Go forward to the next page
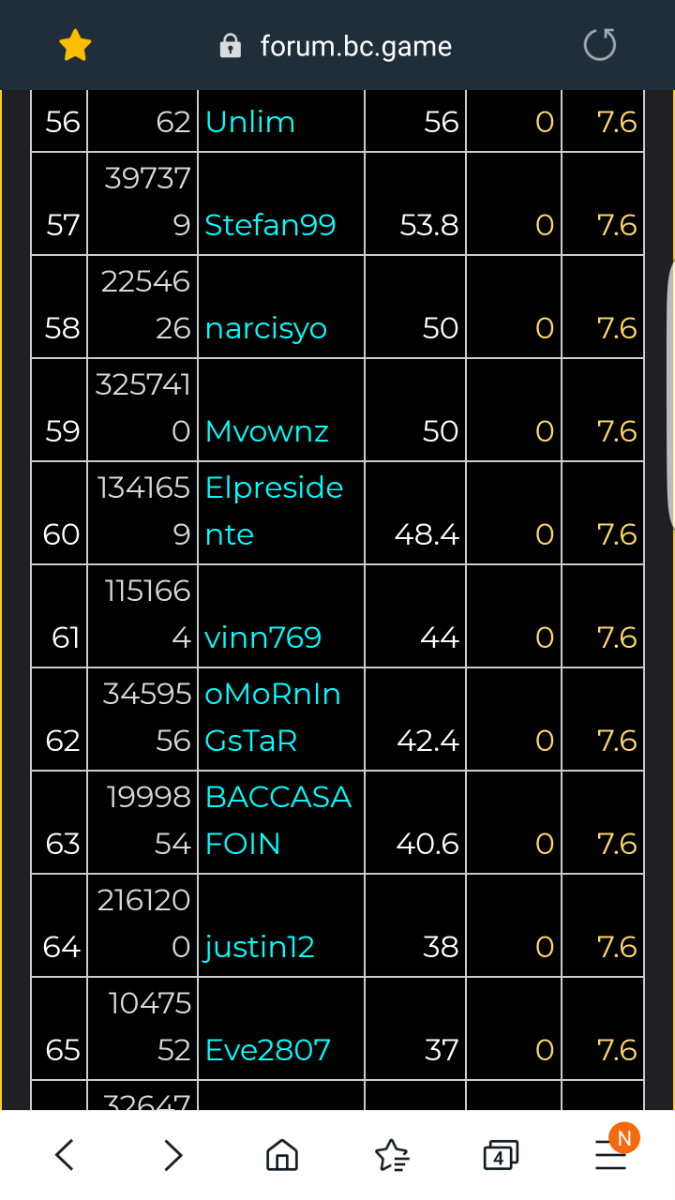The height and width of the screenshot is (1200, 675). pyautogui.click(x=173, y=1156)
